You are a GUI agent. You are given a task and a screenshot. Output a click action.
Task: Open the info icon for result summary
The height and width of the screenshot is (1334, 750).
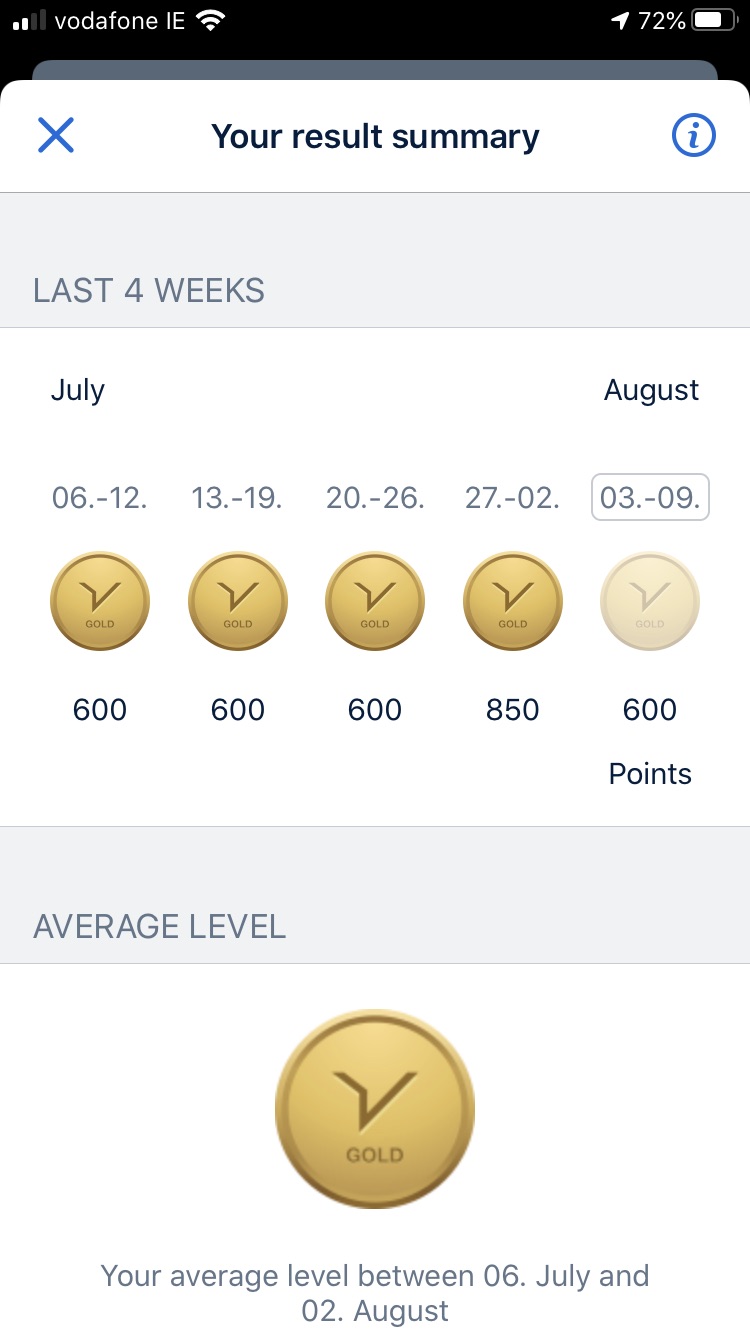(x=693, y=135)
